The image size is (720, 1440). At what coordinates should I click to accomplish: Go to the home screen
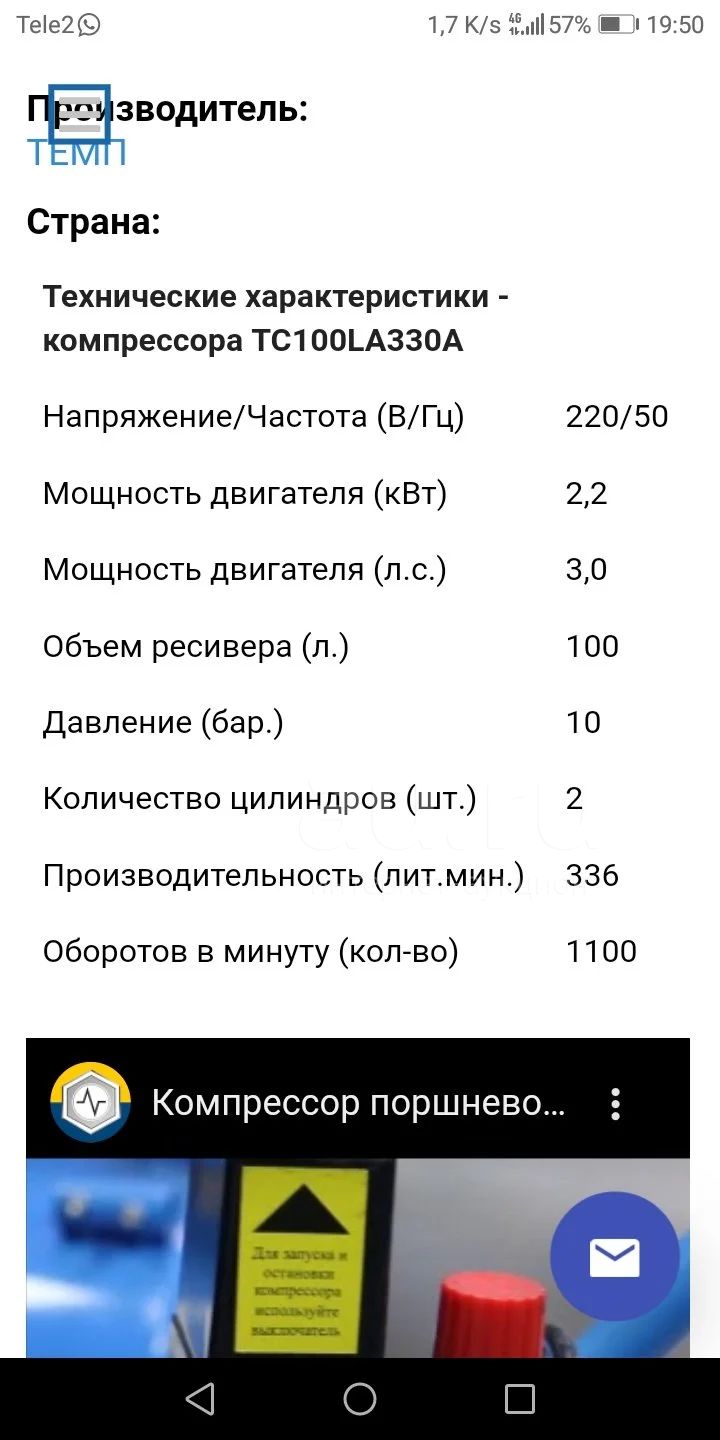coord(360,1398)
